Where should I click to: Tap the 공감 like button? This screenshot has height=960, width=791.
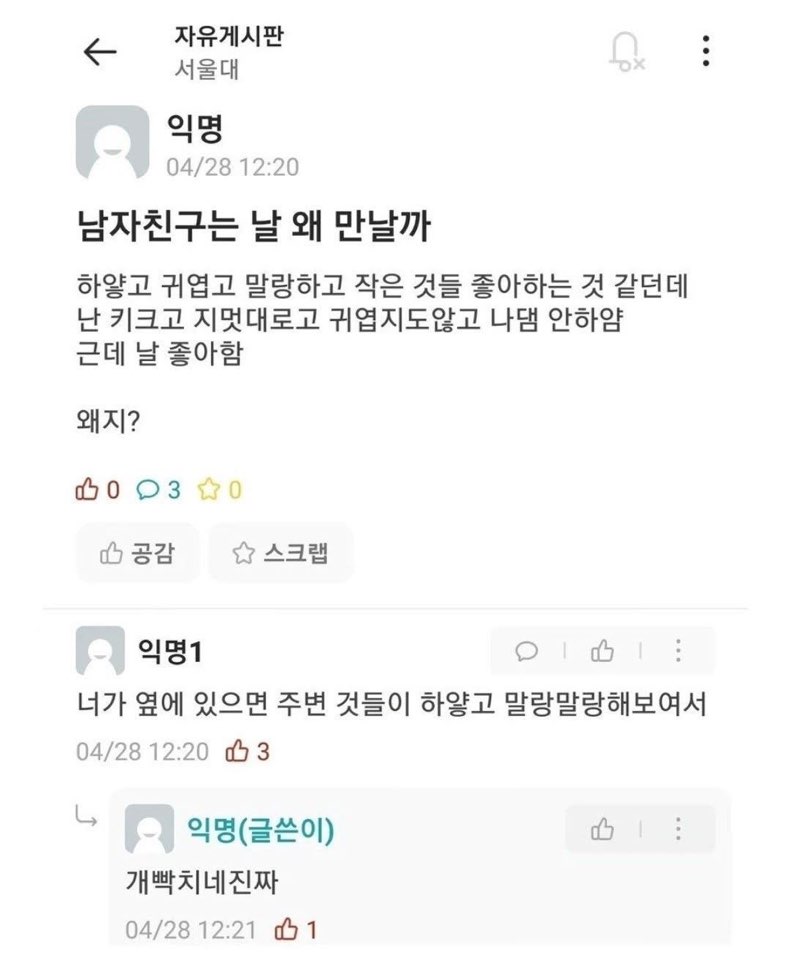pyautogui.click(x=137, y=553)
